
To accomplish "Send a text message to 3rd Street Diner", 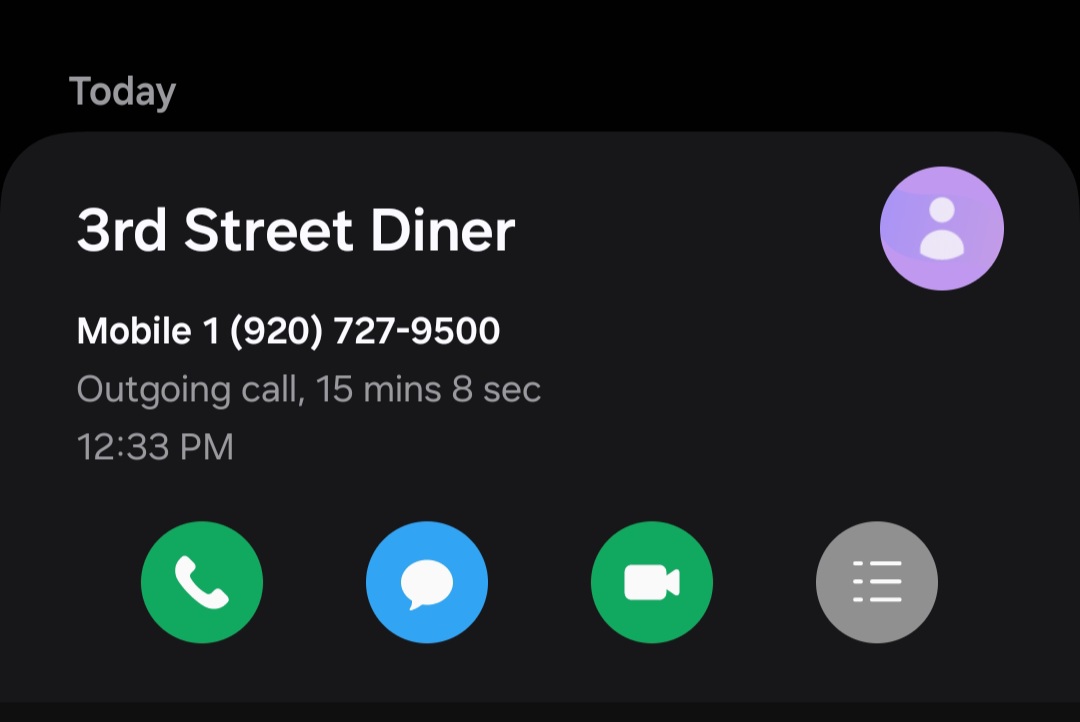I will pos(427,582).
